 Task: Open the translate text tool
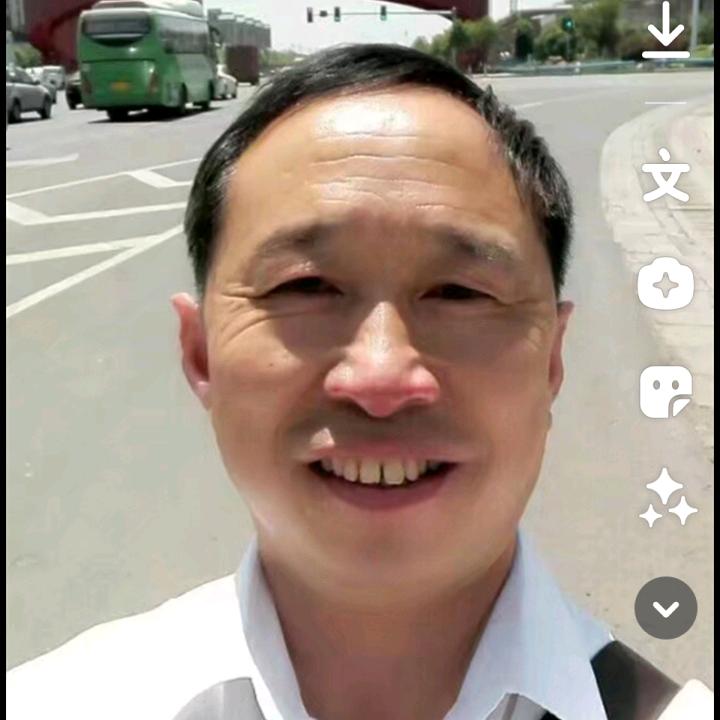pos(666,176)
